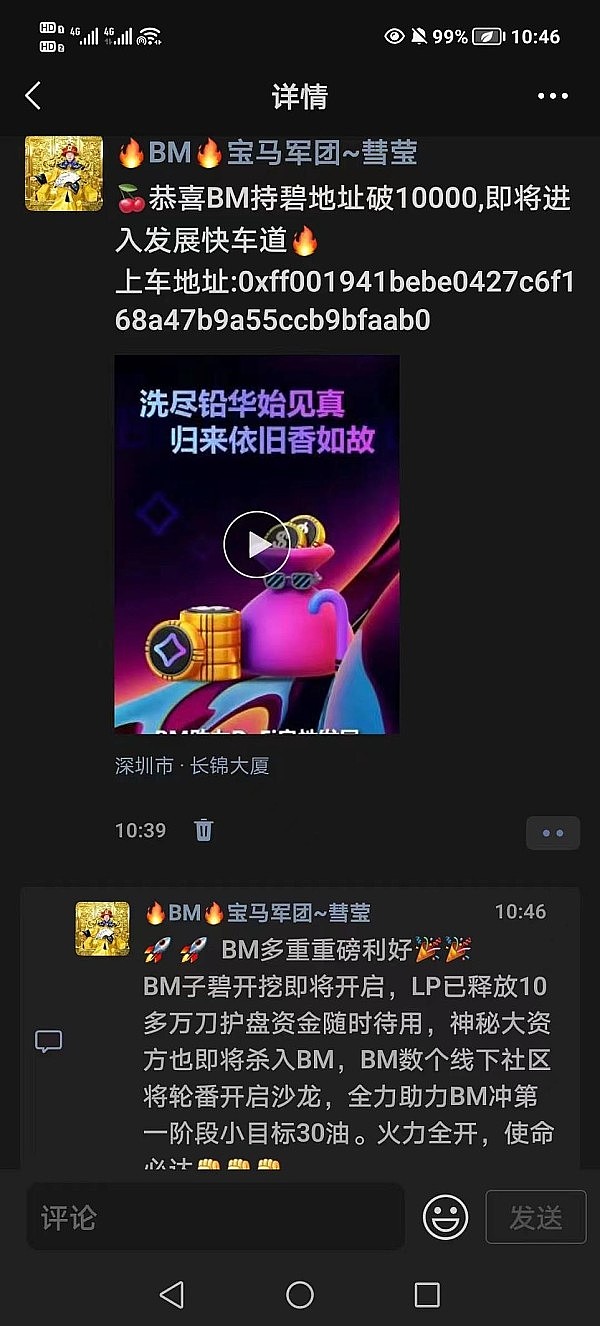Tap the 发送 send button
The width and height of the screenshot is (600, 1326).
(535, 1216)
